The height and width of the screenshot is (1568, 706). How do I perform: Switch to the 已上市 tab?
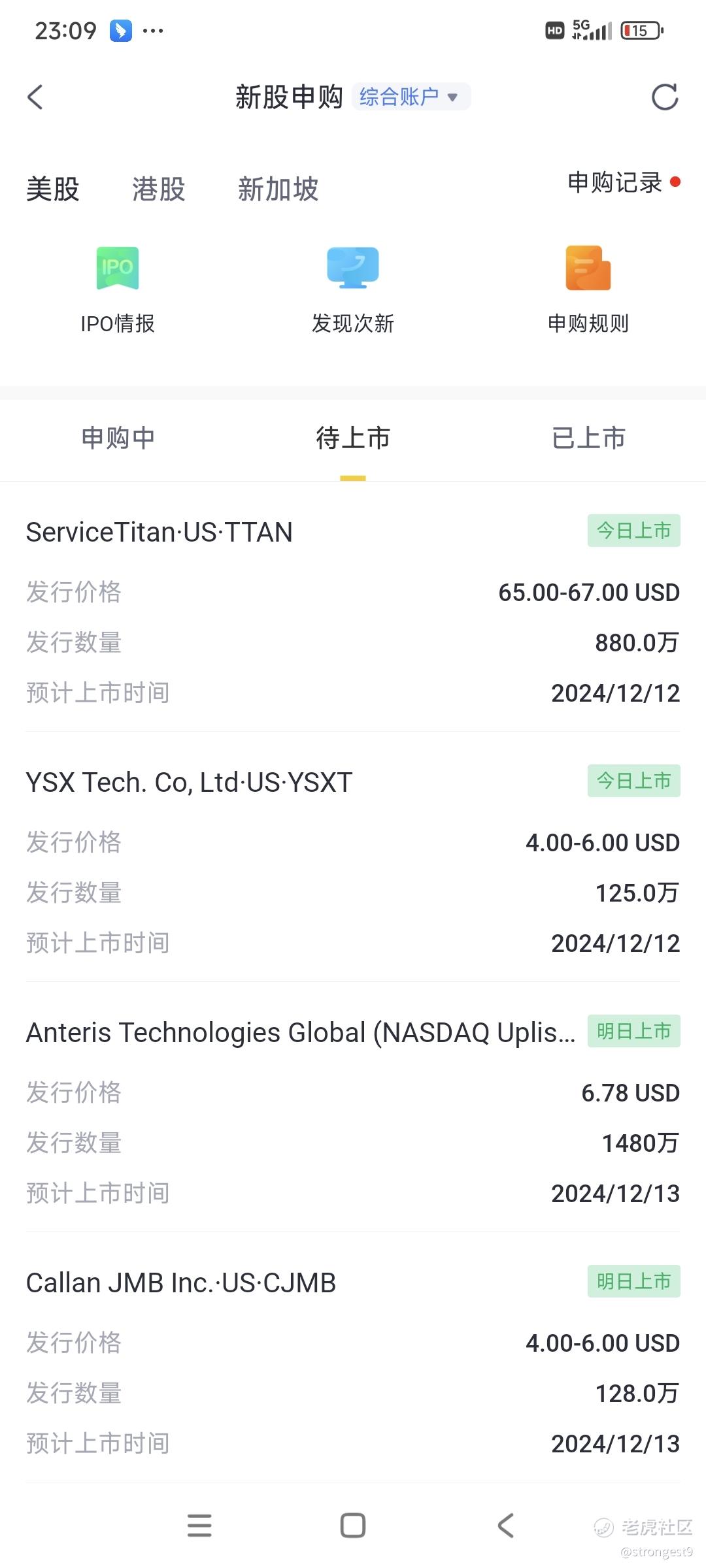pyautogui.click(x=588, y=438)
